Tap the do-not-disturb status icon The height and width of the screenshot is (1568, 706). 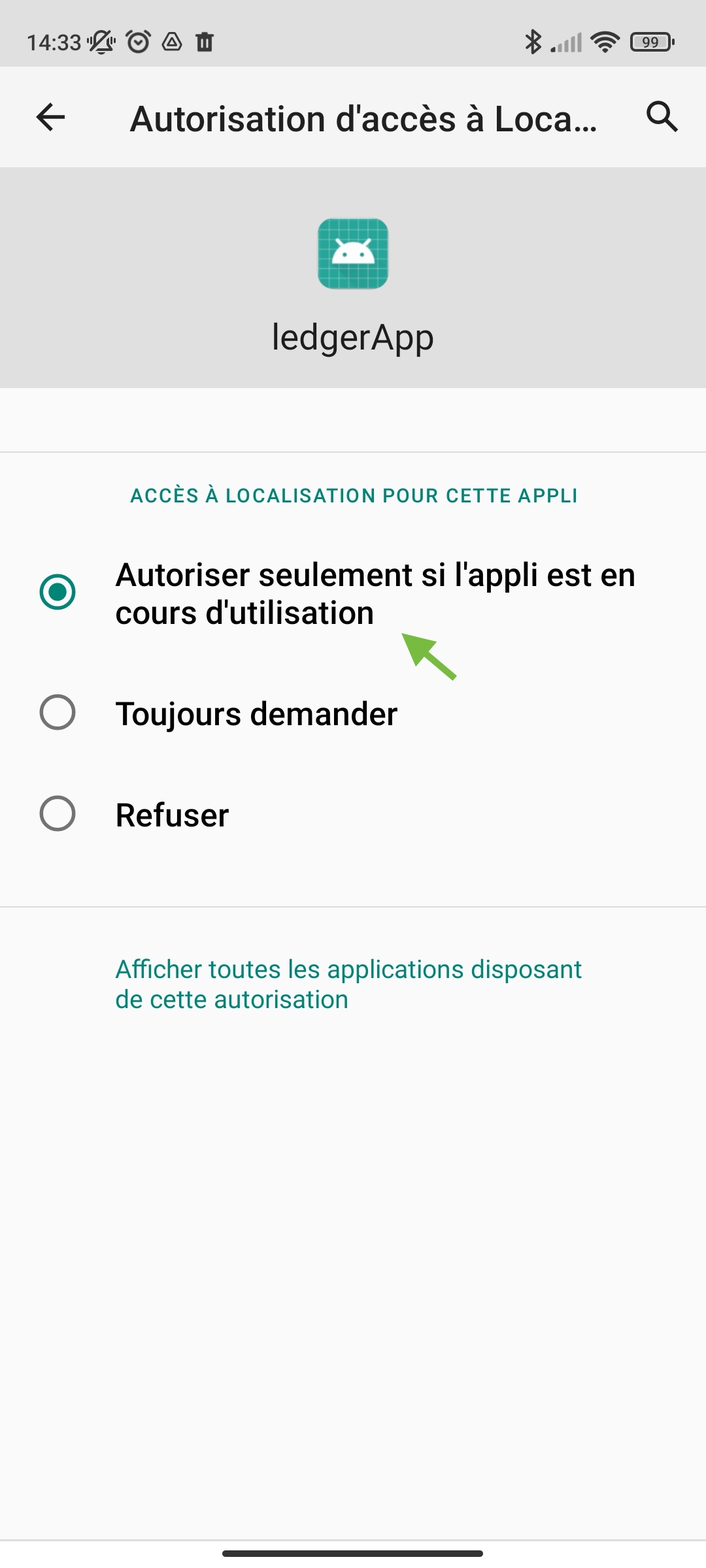tap(99, 42)
